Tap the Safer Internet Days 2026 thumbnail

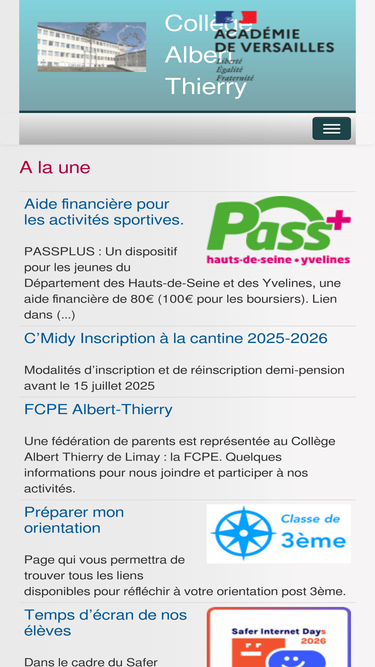tap(279, 637)
